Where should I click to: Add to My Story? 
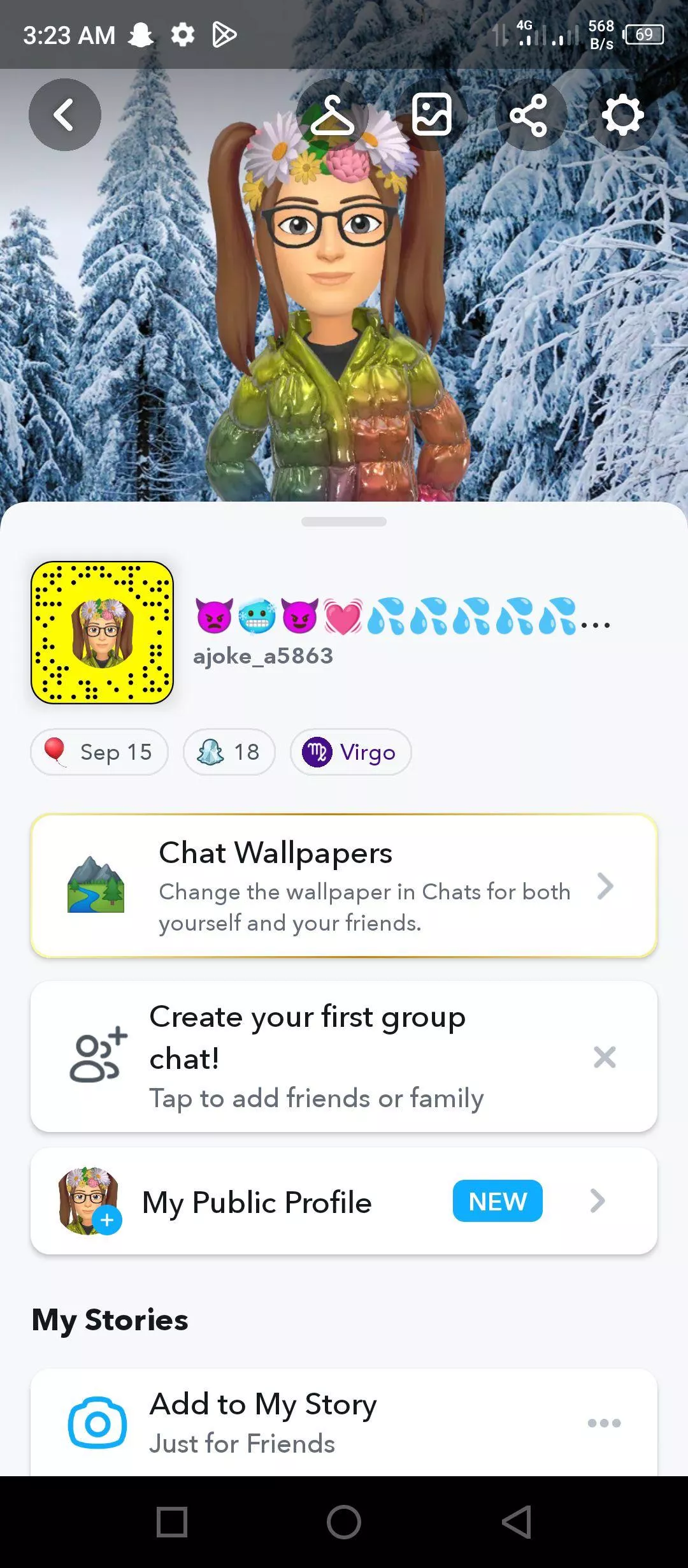pos(262,1423)
